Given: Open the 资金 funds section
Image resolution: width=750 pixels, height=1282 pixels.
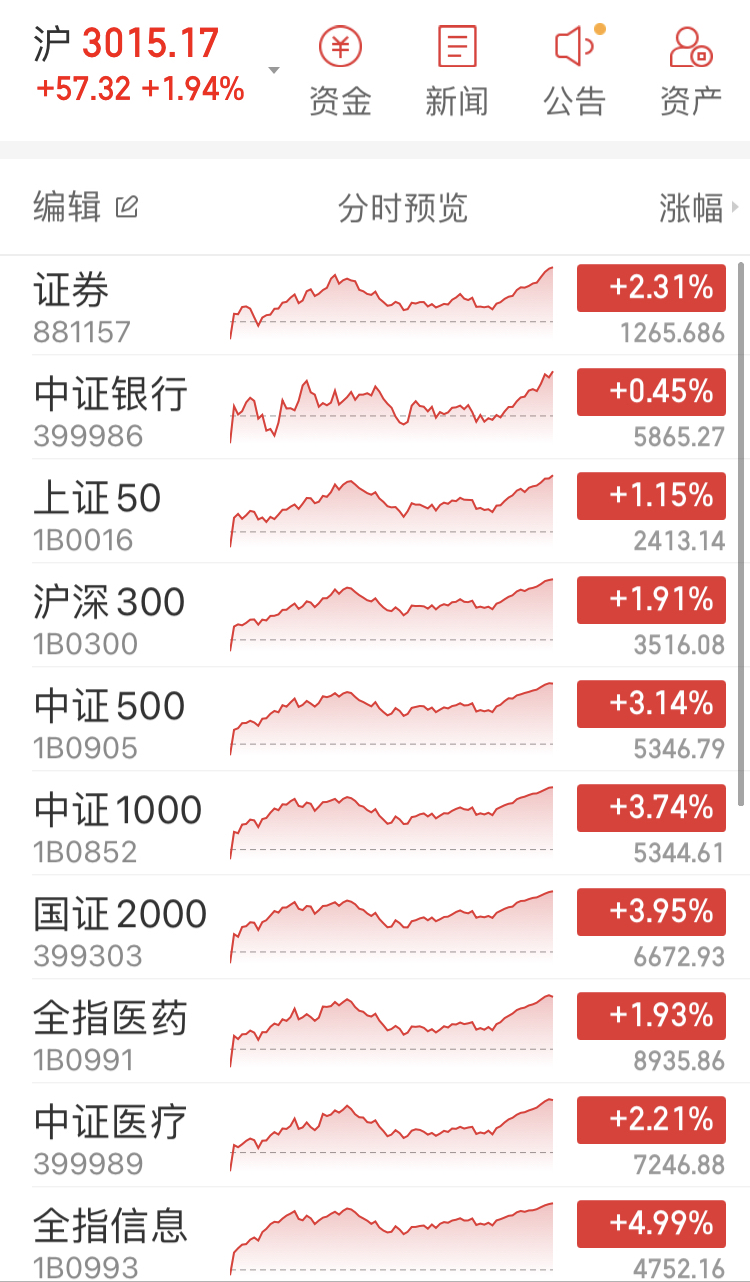Looking at the screenshot, I should coord(340,71).
